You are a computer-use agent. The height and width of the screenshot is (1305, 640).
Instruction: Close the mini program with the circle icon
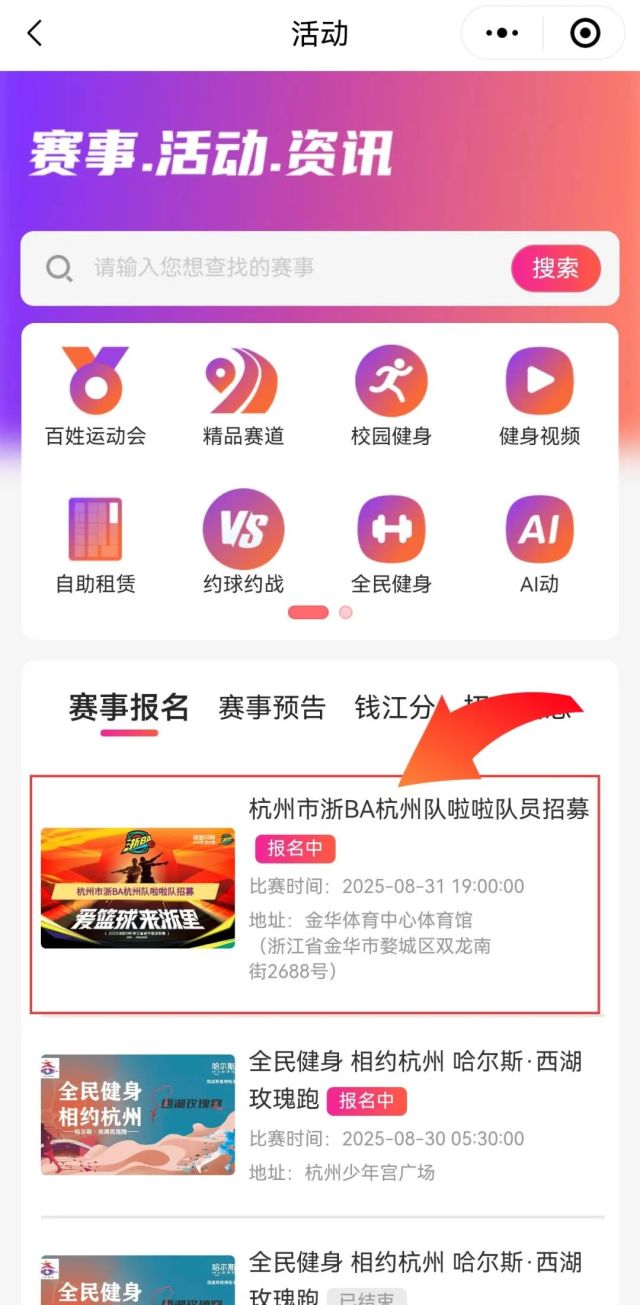585,34
